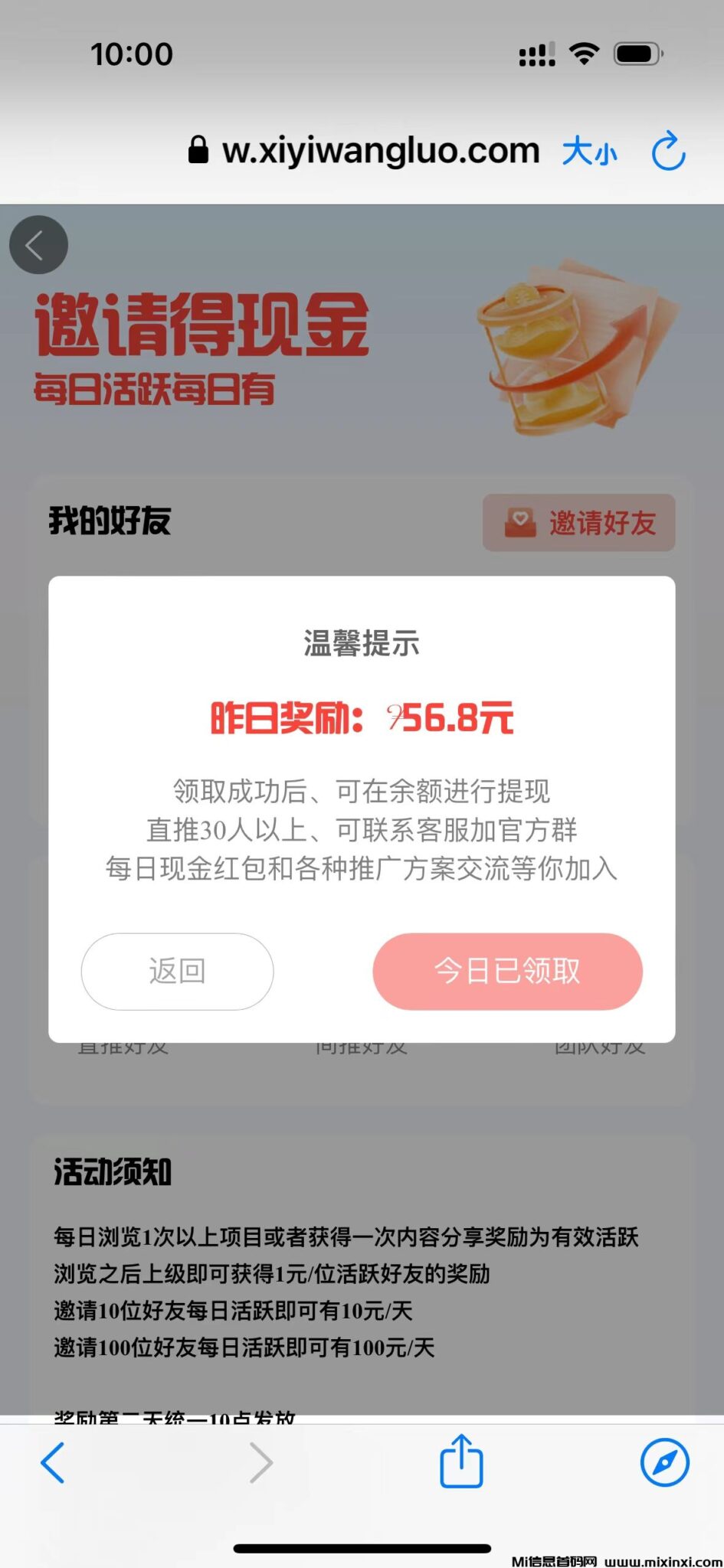This screenshot has width=724, height=1568.
Task: Select the 今日已领取 confirmation state
Action: [x=506, y=971]
